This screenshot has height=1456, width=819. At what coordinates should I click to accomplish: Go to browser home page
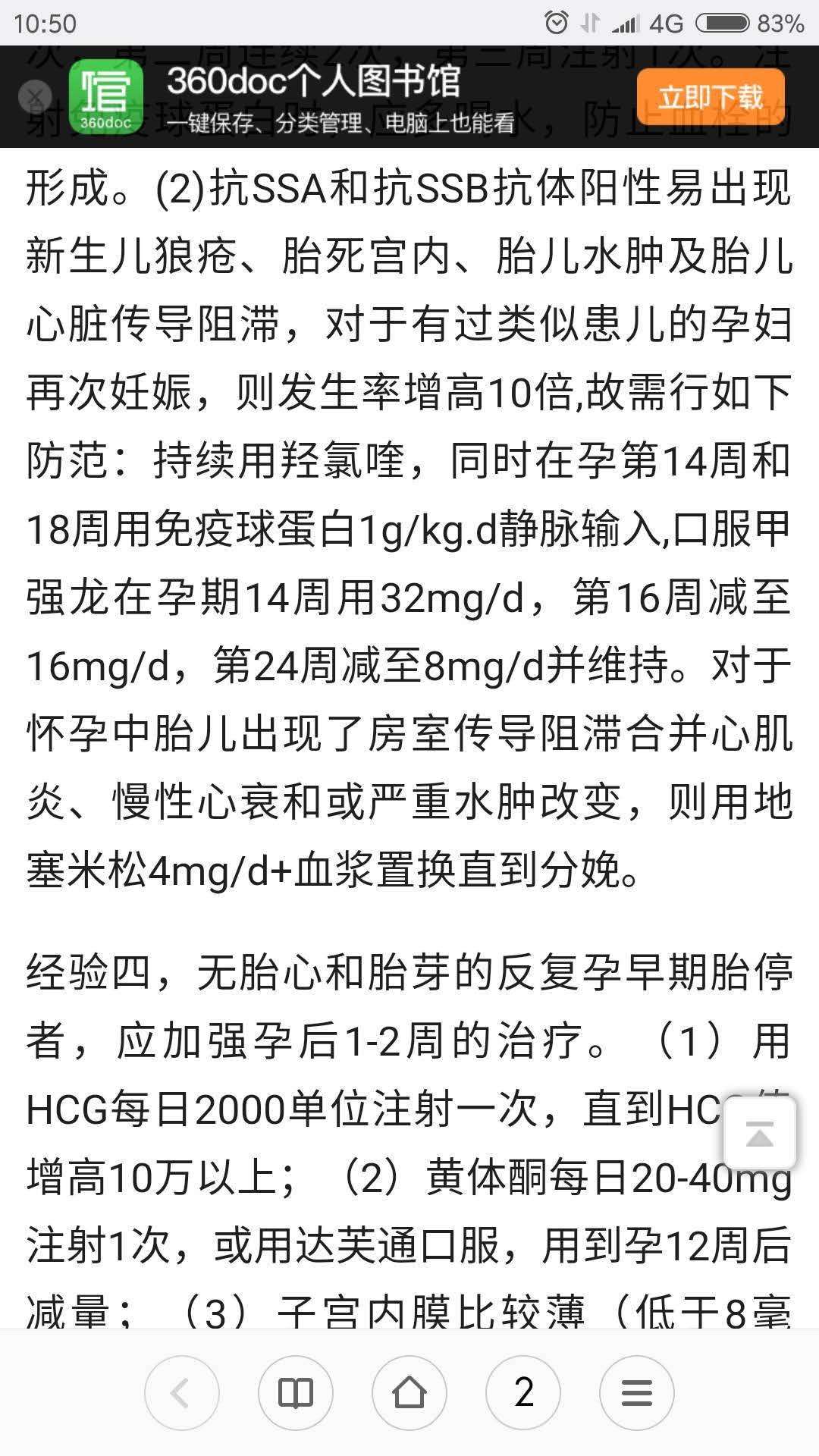point(409,1392)
